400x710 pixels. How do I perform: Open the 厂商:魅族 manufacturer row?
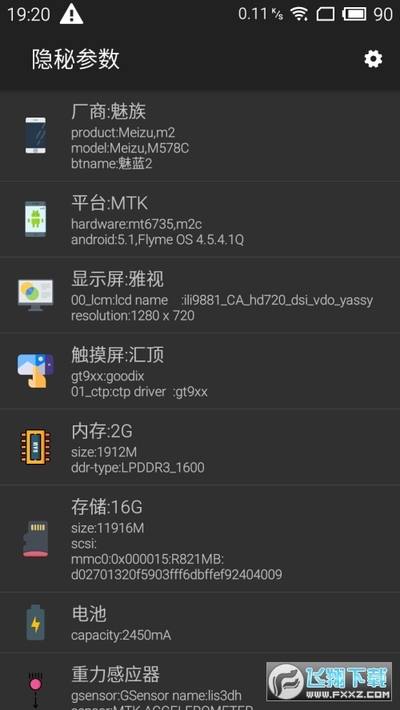200,135
